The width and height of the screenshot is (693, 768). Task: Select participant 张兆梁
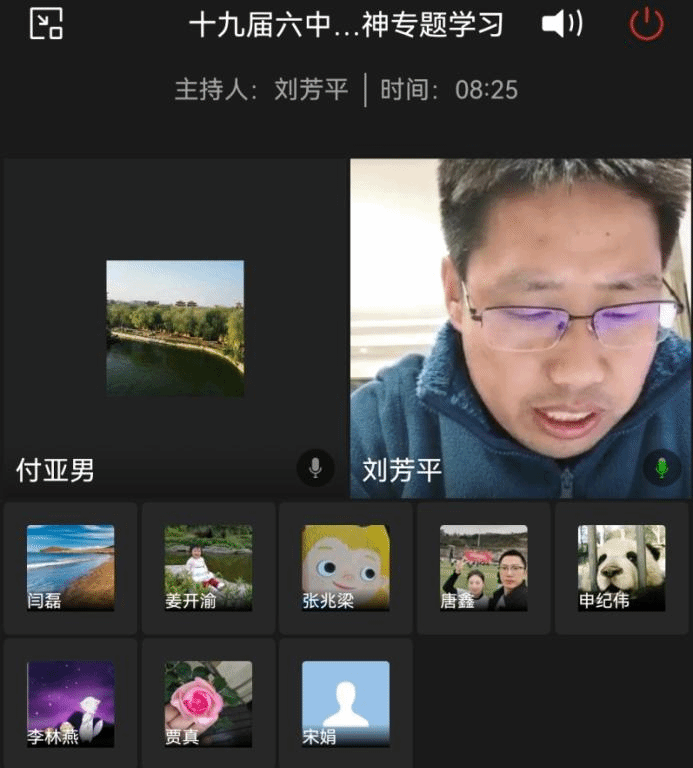[x=345, y=568]
